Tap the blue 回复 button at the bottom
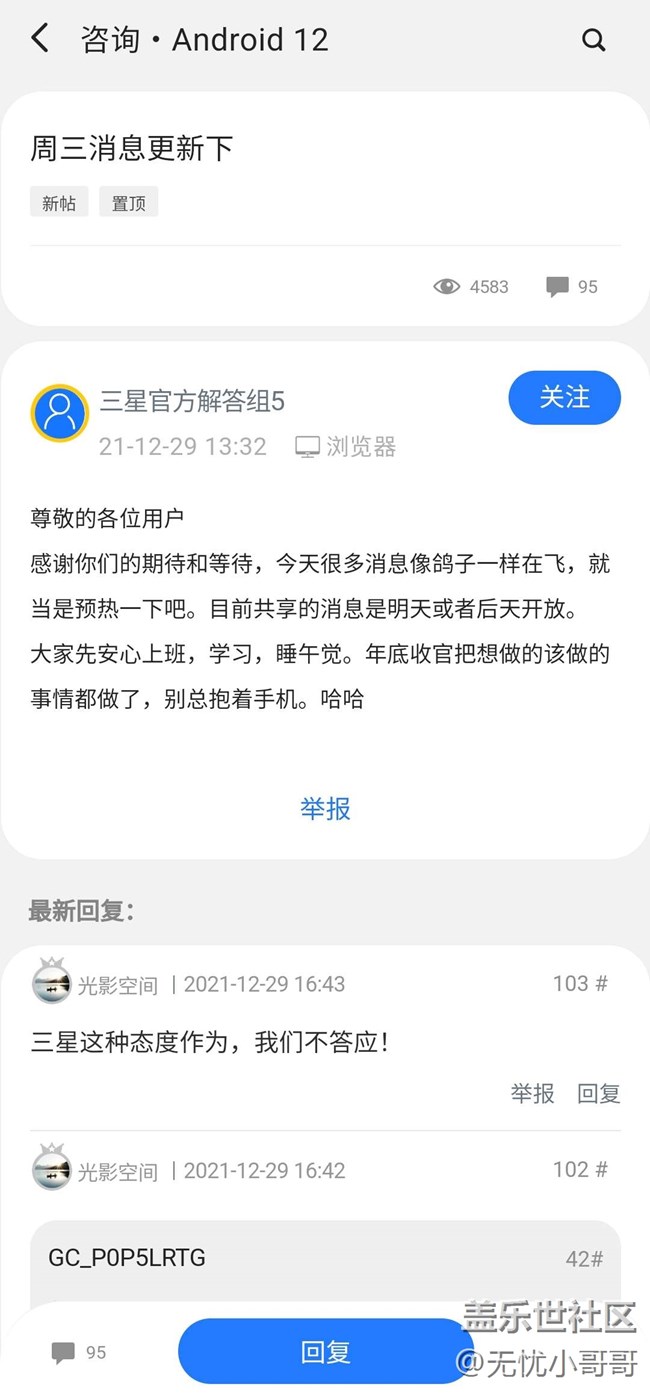The height and width of the screenshot is (1399, 650). click(x=325, y=1352)
